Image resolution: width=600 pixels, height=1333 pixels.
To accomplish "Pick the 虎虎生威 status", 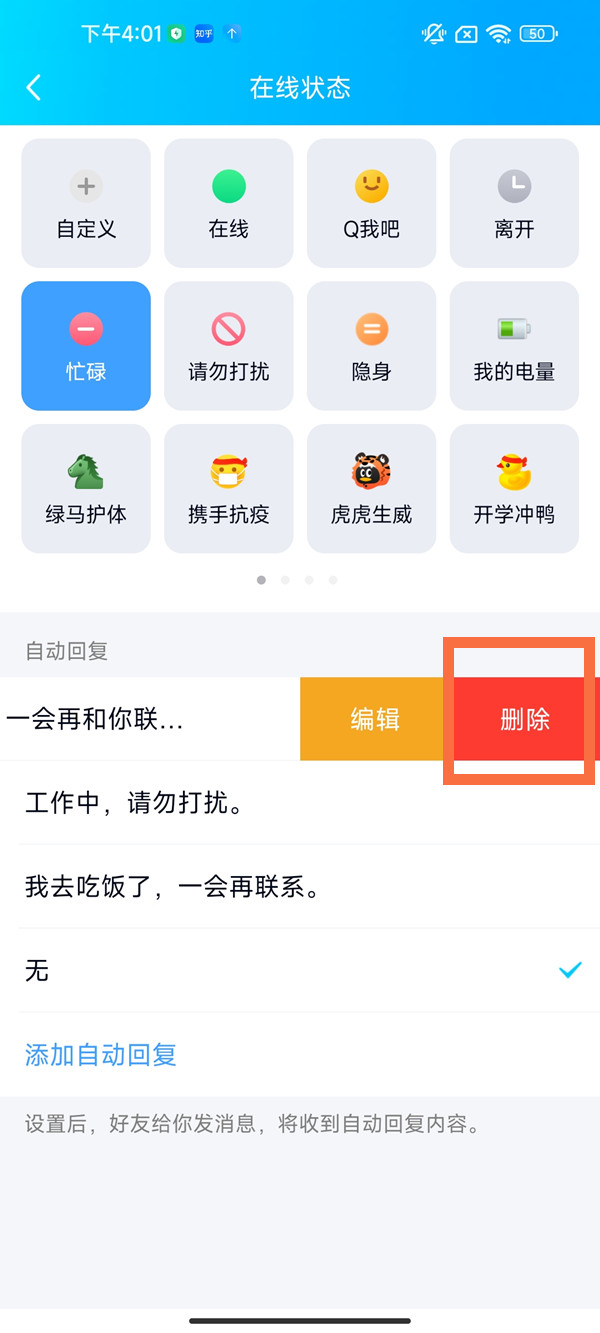I will 371,489.
